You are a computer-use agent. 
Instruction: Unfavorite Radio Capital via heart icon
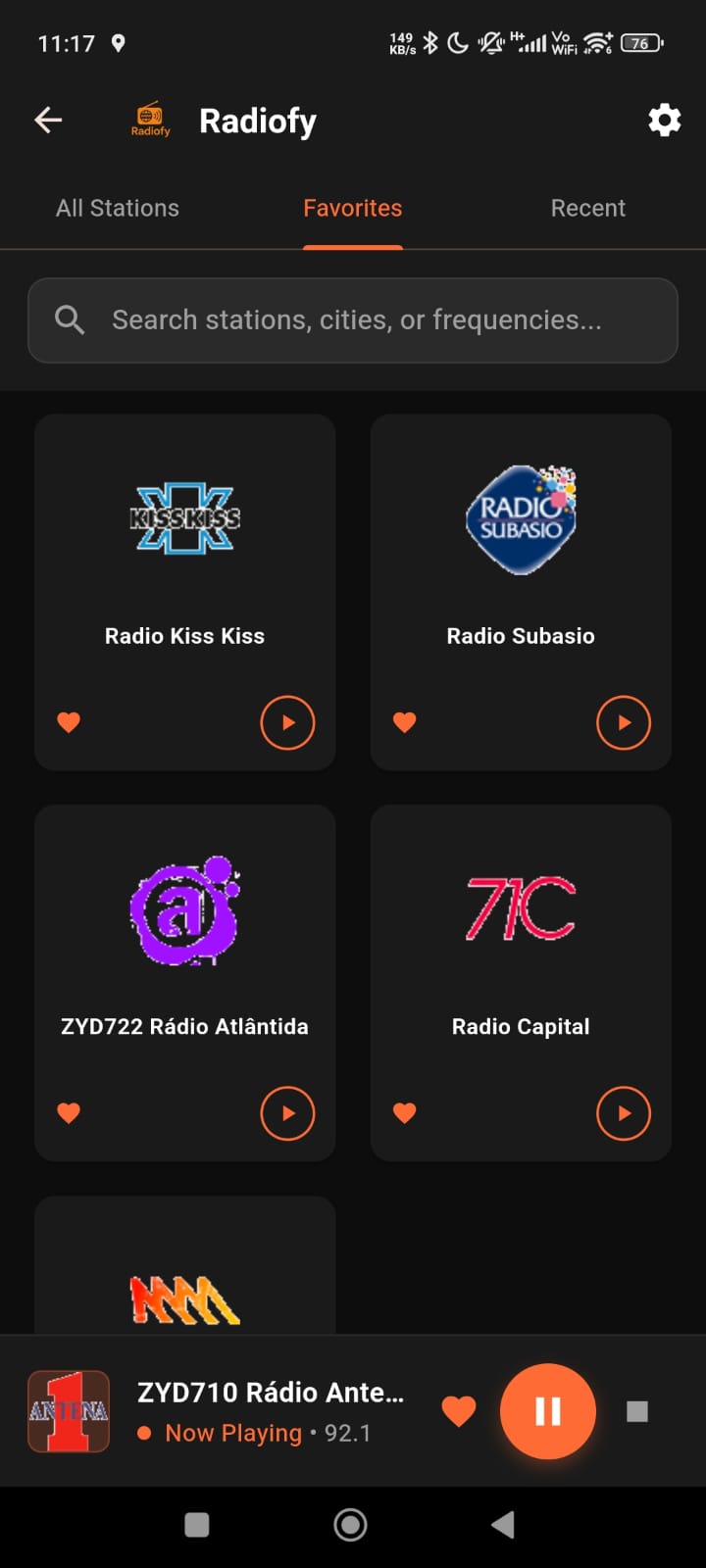(x=404, y=1112)
